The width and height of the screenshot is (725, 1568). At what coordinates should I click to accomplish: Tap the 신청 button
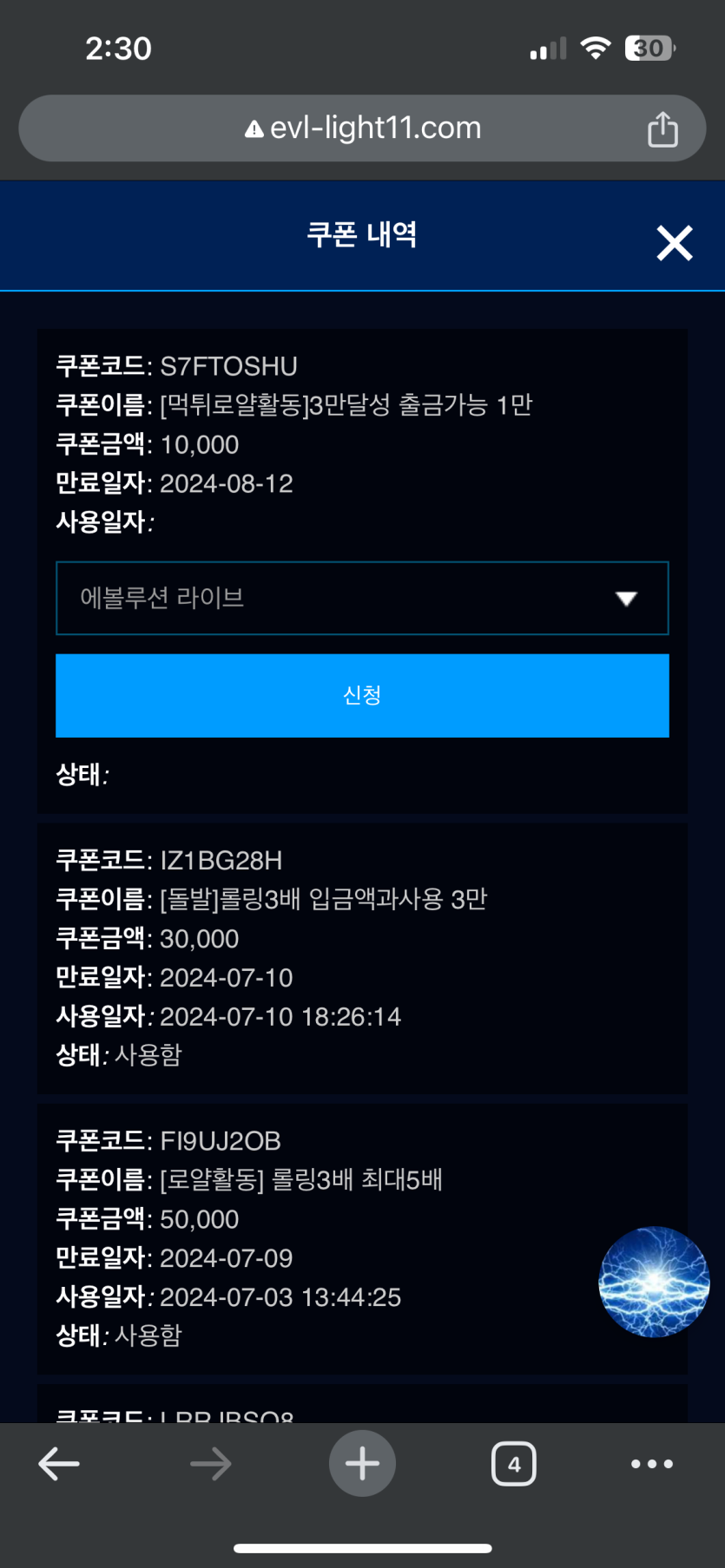coord(362,695)
